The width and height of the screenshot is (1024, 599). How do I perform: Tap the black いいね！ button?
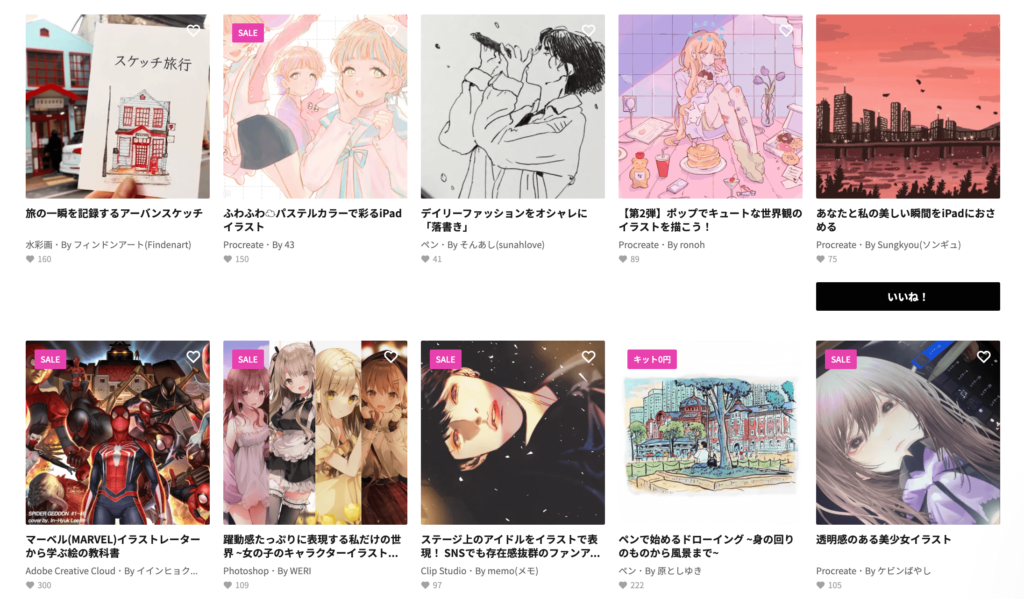click(907, 296)
